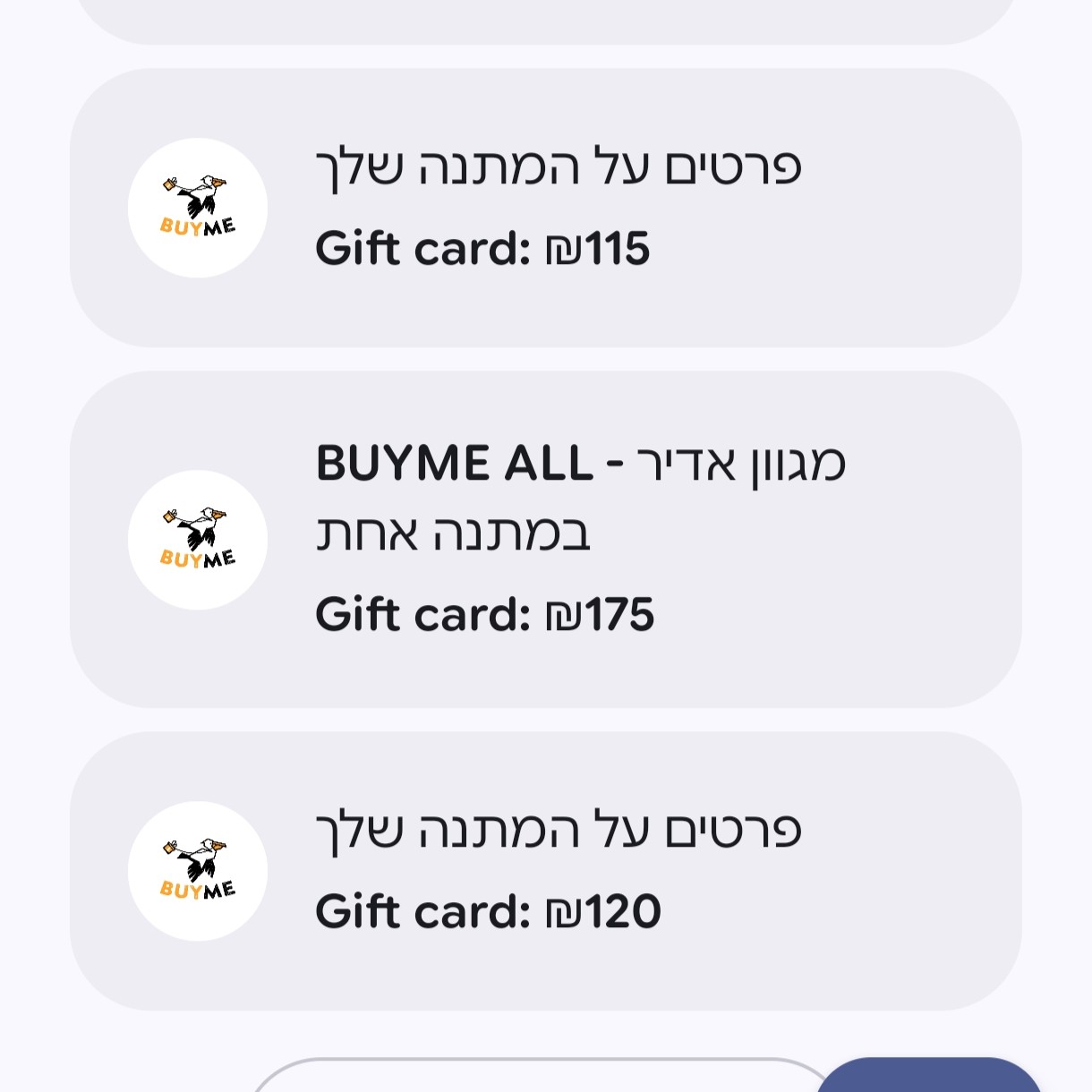
Task: Open the BUYME ALL ₪175 gift card
Action: (x=546, y=540)
